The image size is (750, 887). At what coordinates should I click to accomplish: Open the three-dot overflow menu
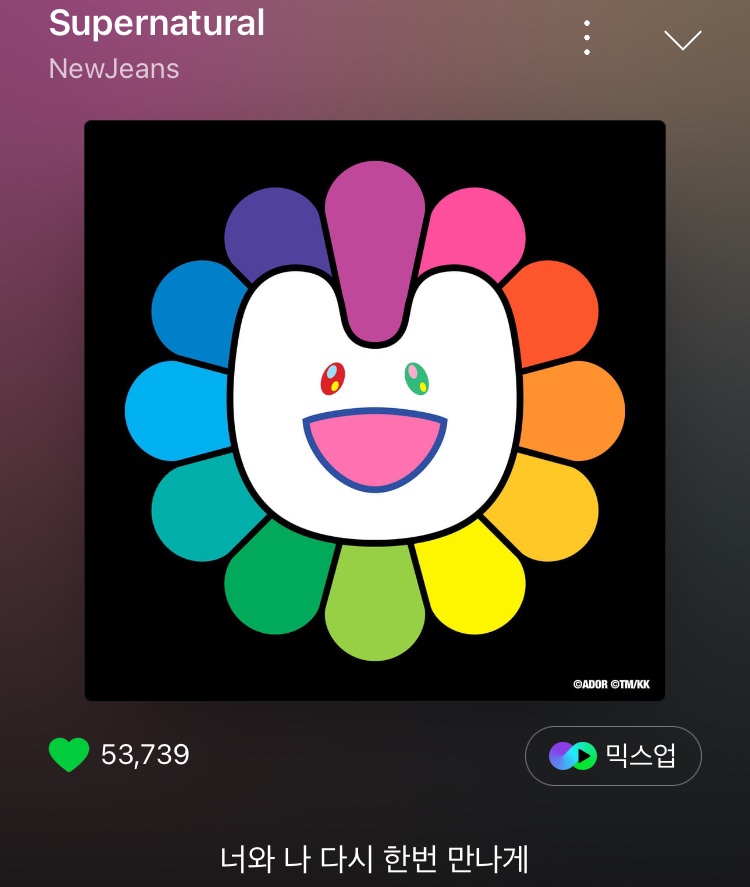(587, 38)
